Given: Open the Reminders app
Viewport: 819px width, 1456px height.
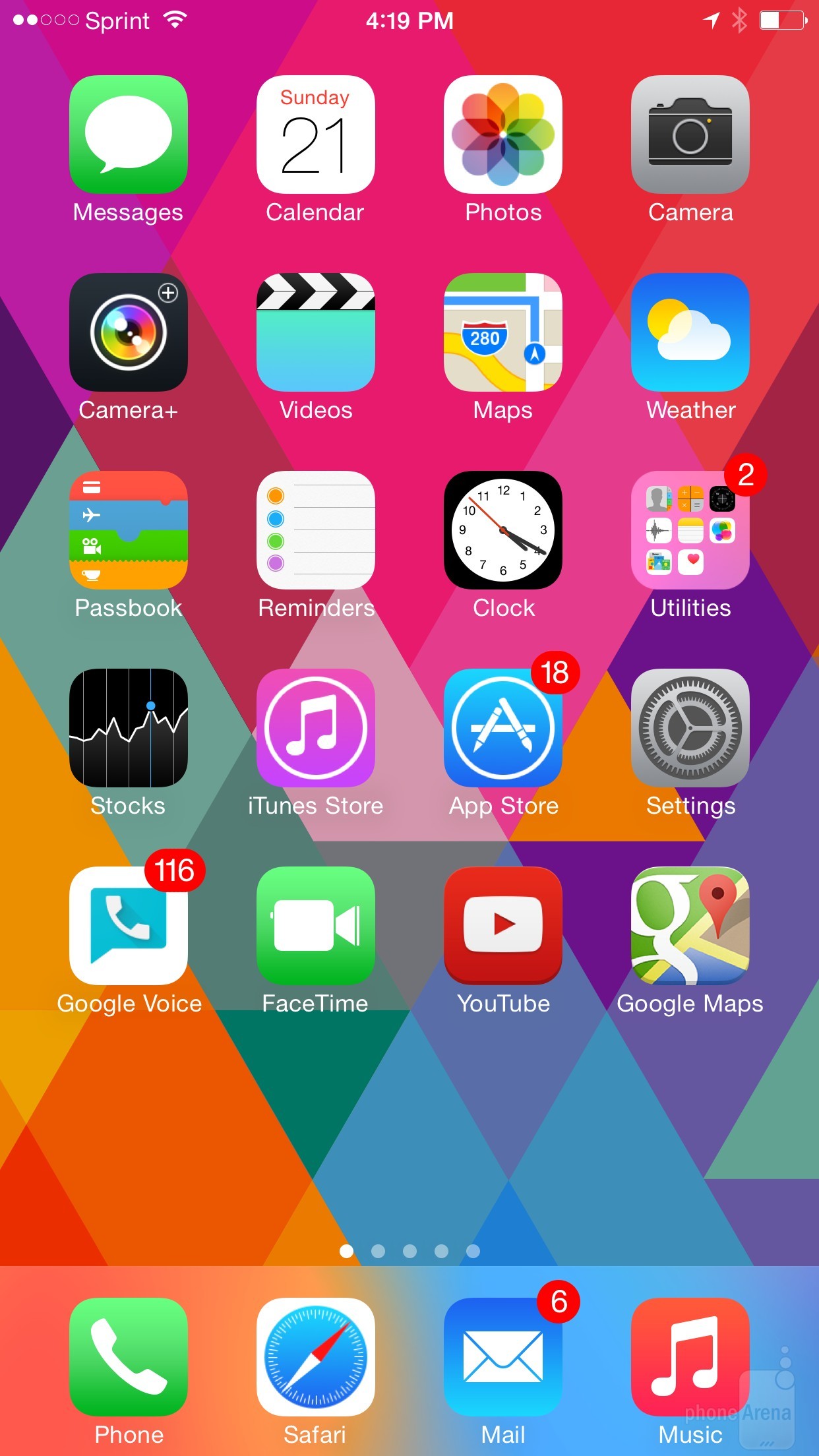Looking at the screenshot, I should click(x=315, y=530).
